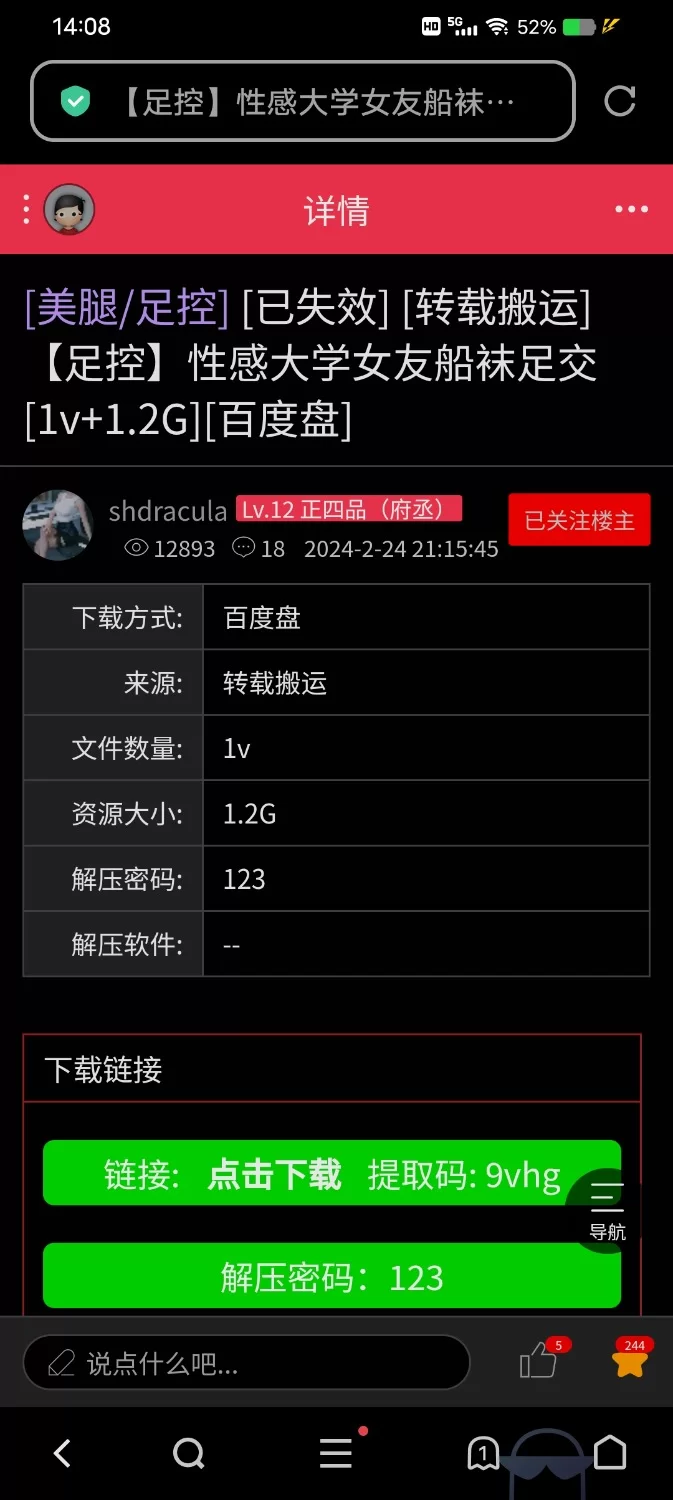Viewport: 673px width, 1500px height.
Task: Open the three-dot overflow menu in the header
Action: coord(631,209)
